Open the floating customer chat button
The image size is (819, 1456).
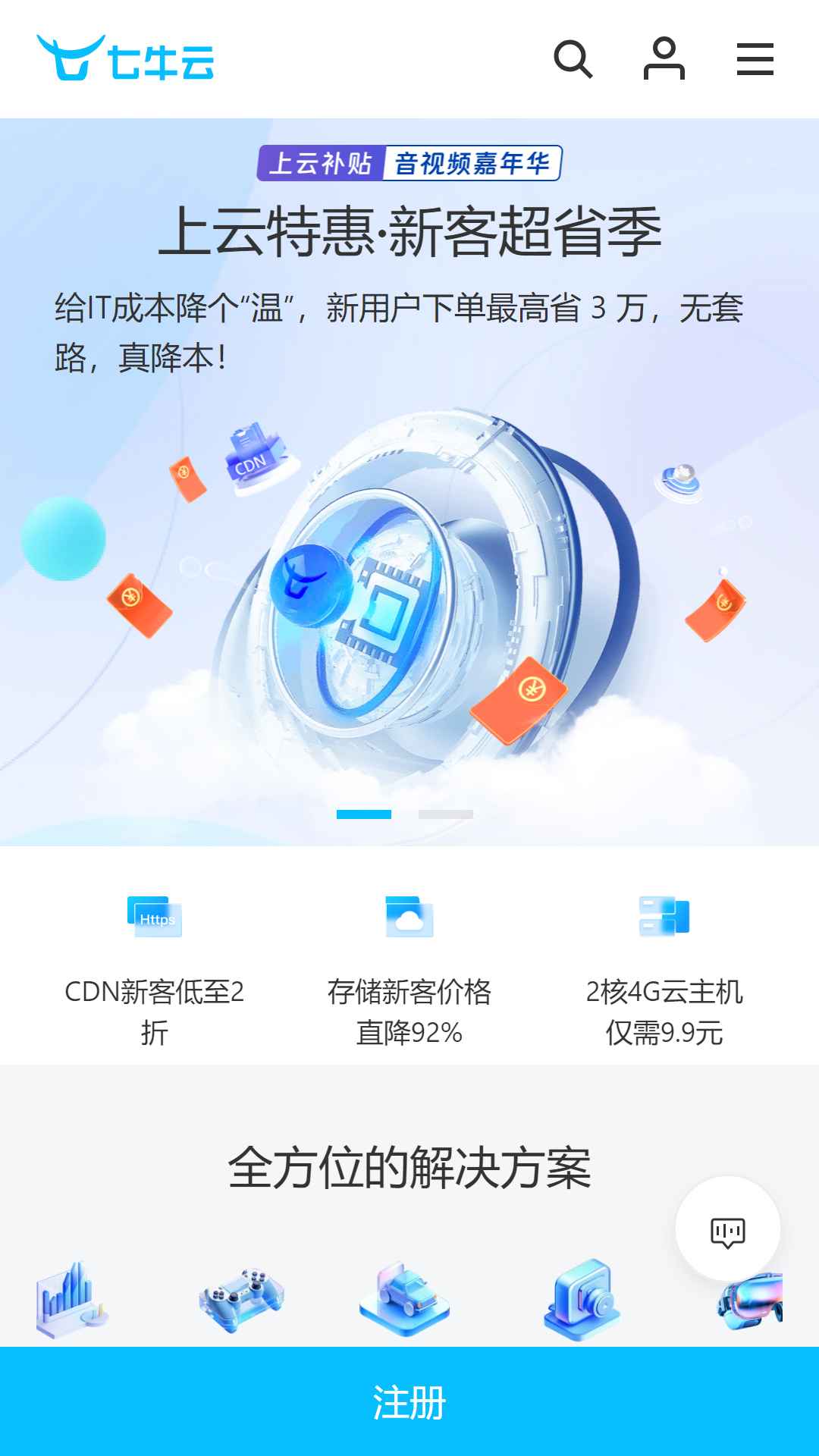(x=728, y=1228)
